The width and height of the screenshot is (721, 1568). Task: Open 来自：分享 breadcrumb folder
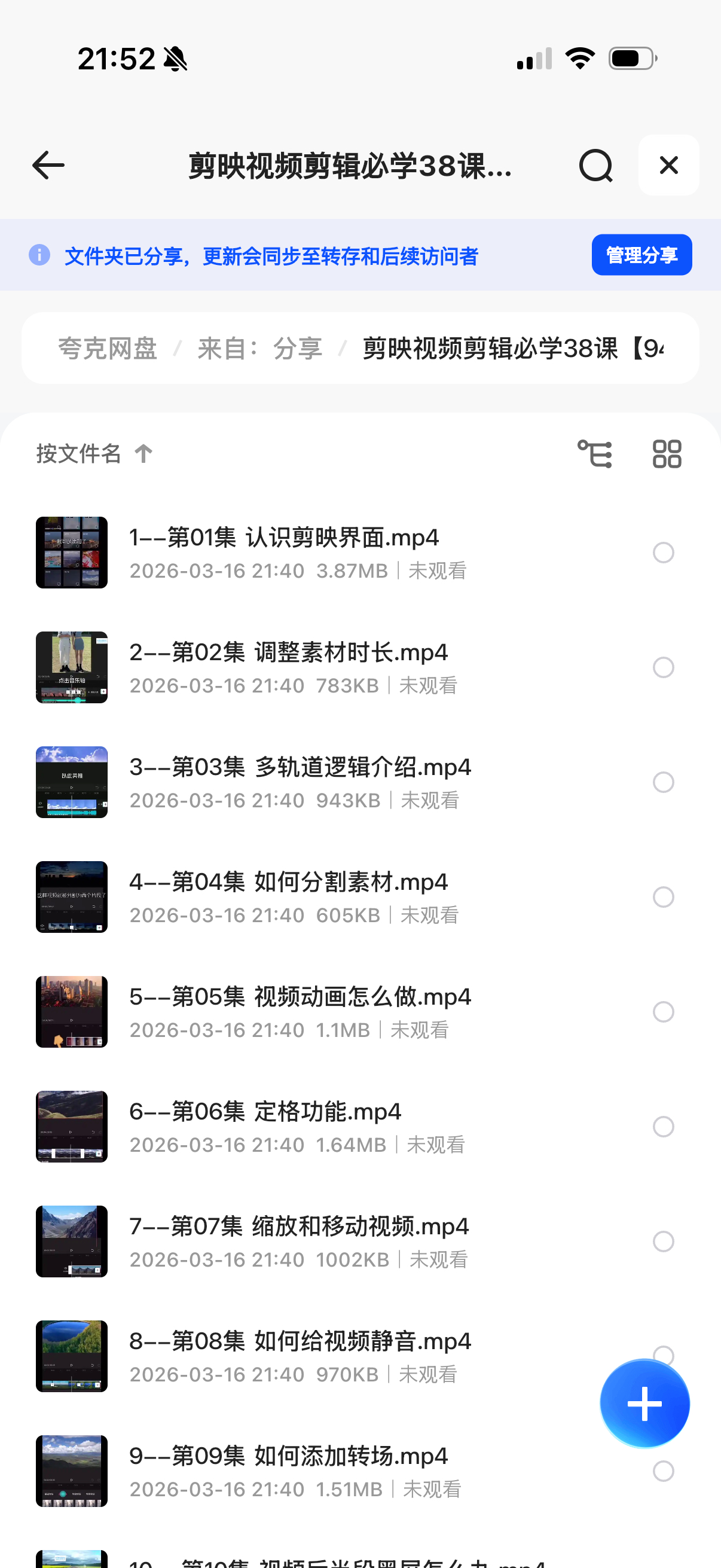coord(260,349)
